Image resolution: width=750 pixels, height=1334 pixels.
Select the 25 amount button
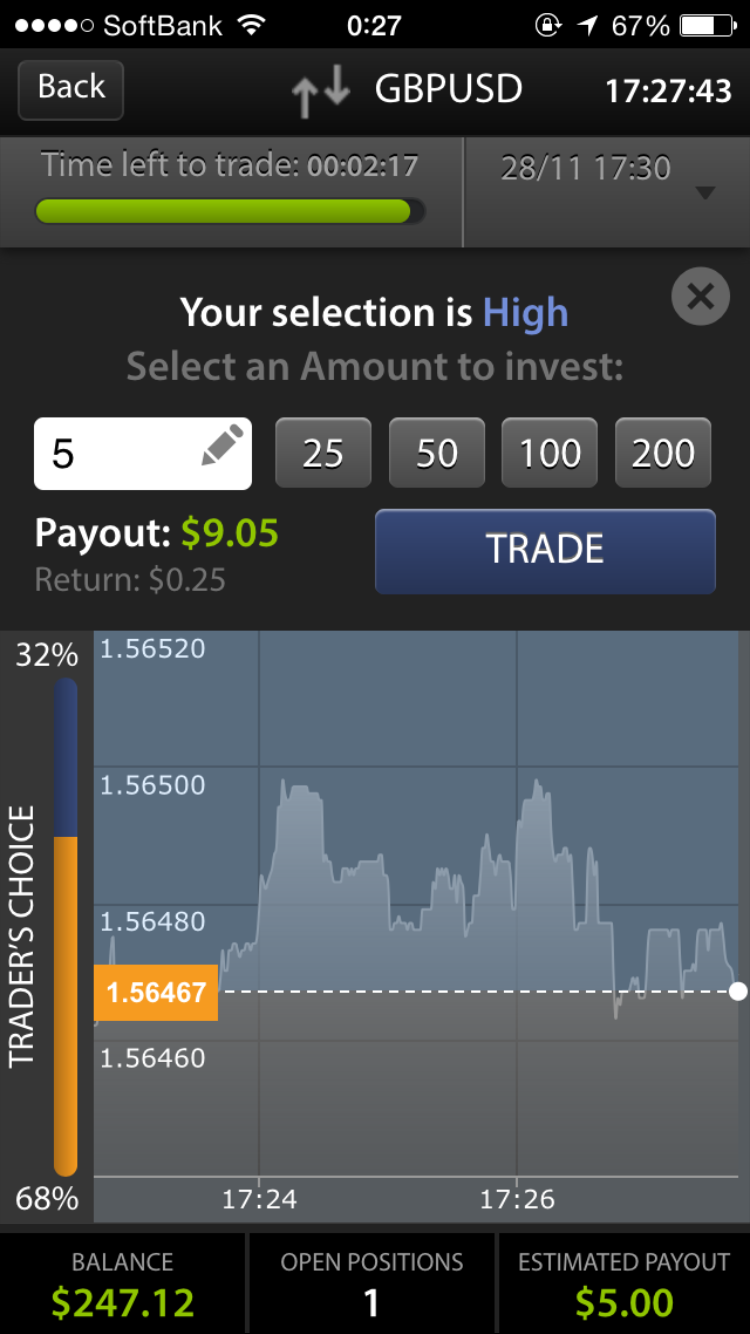click(x=323, y=453)
